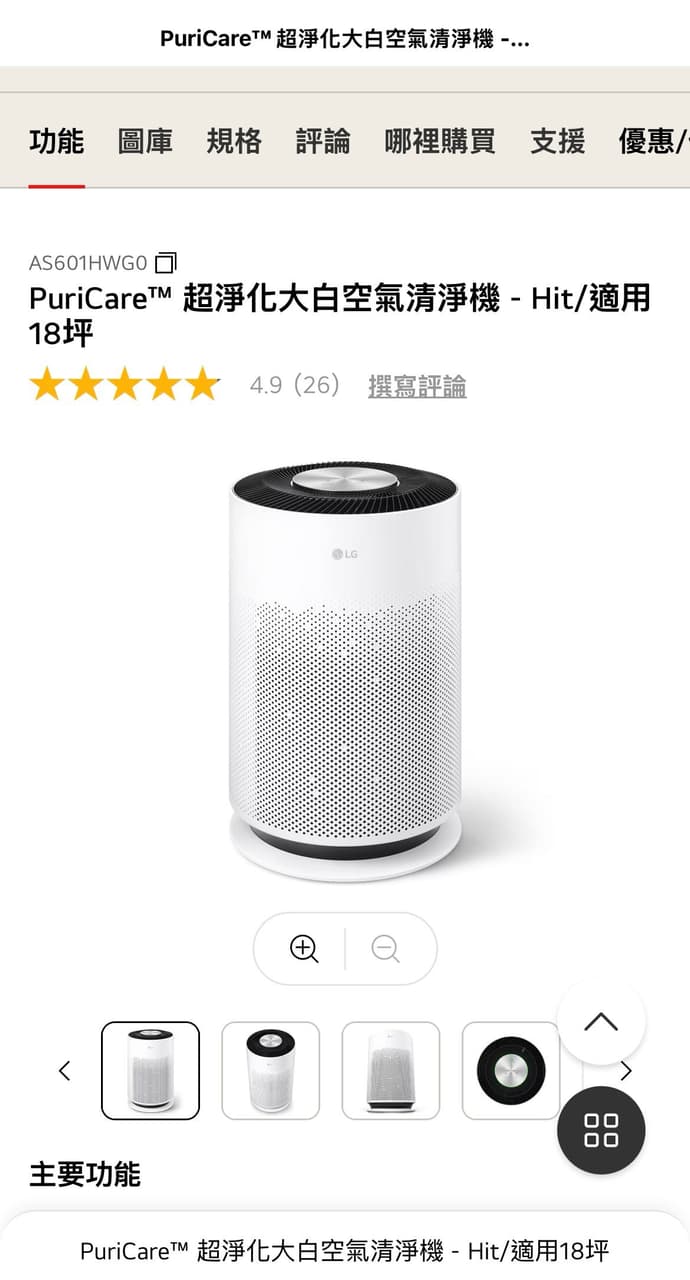This screenshot has width=690, height=1280.
Task: Tap the 撰寫評論 link
Action: (x=417, y=386)
